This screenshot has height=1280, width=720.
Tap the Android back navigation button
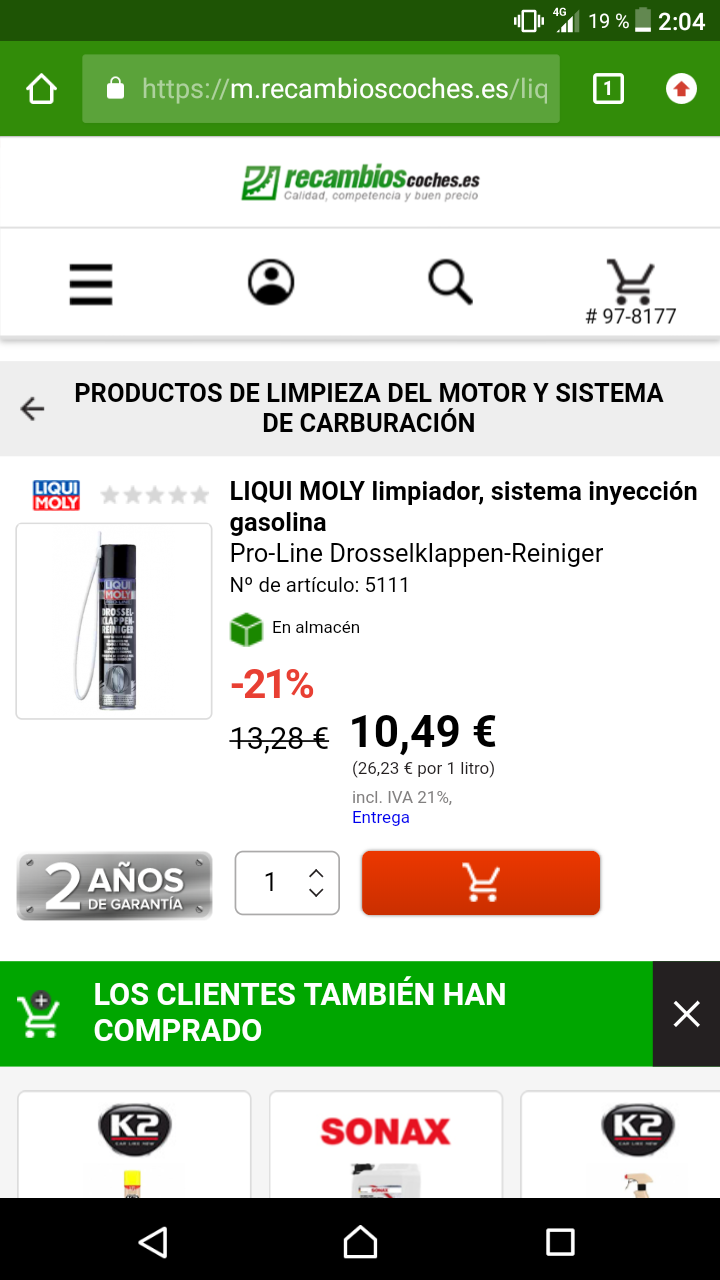(x=152, y=1242)
